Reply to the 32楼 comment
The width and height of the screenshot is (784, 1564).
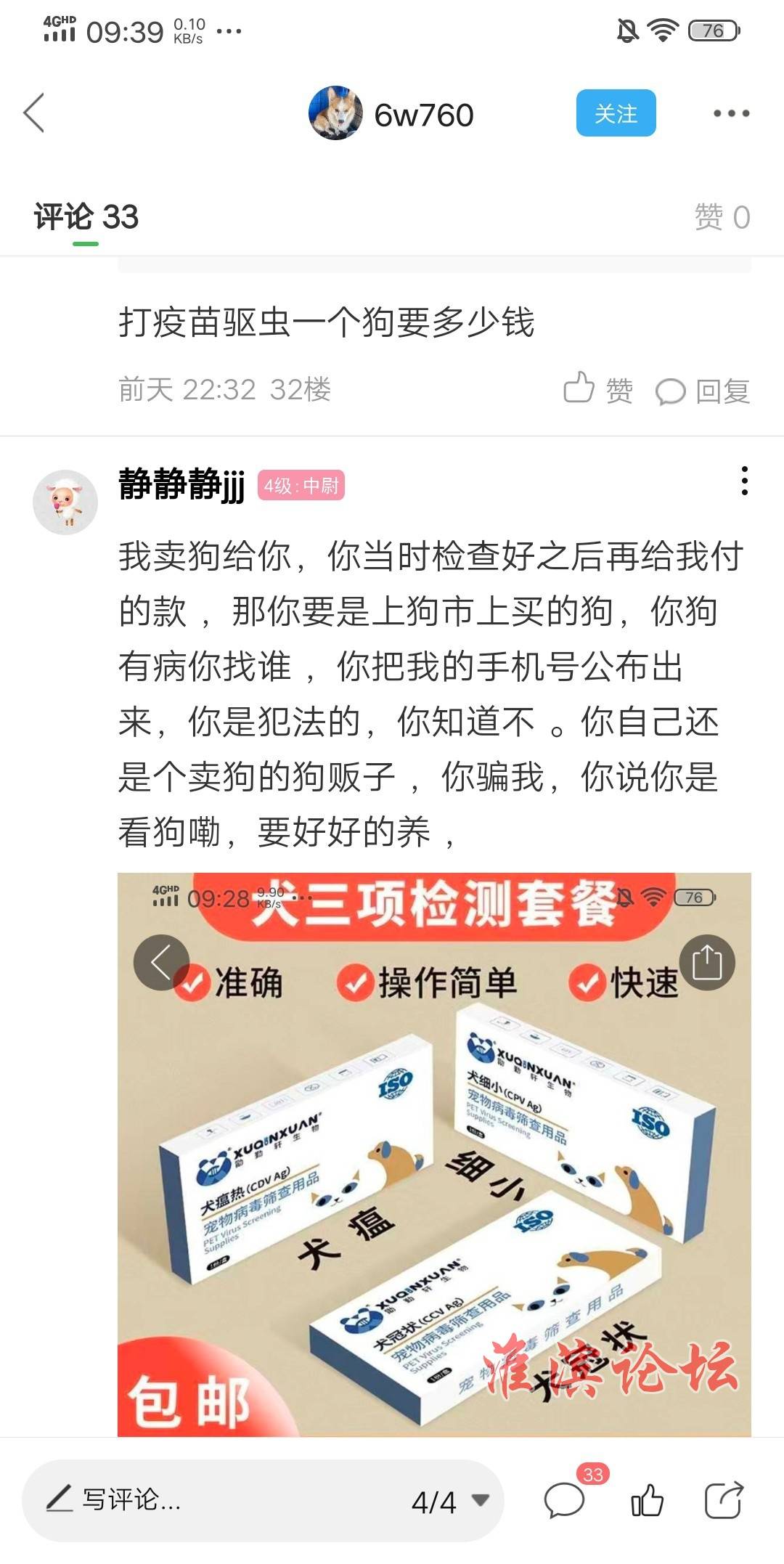tap(703, 391)
